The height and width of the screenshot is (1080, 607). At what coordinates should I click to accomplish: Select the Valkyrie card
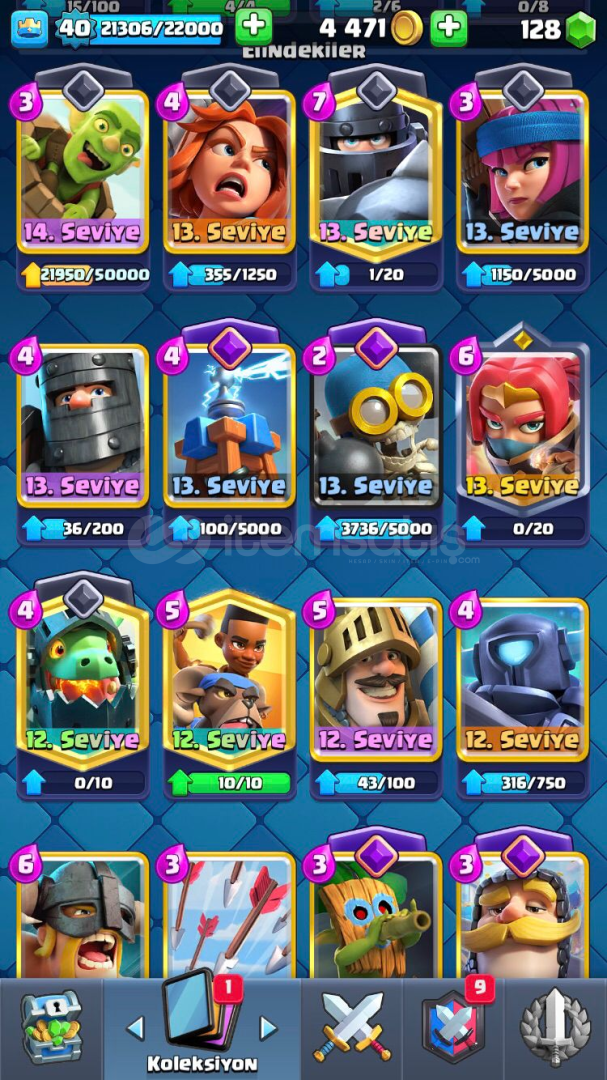[230, 170]
